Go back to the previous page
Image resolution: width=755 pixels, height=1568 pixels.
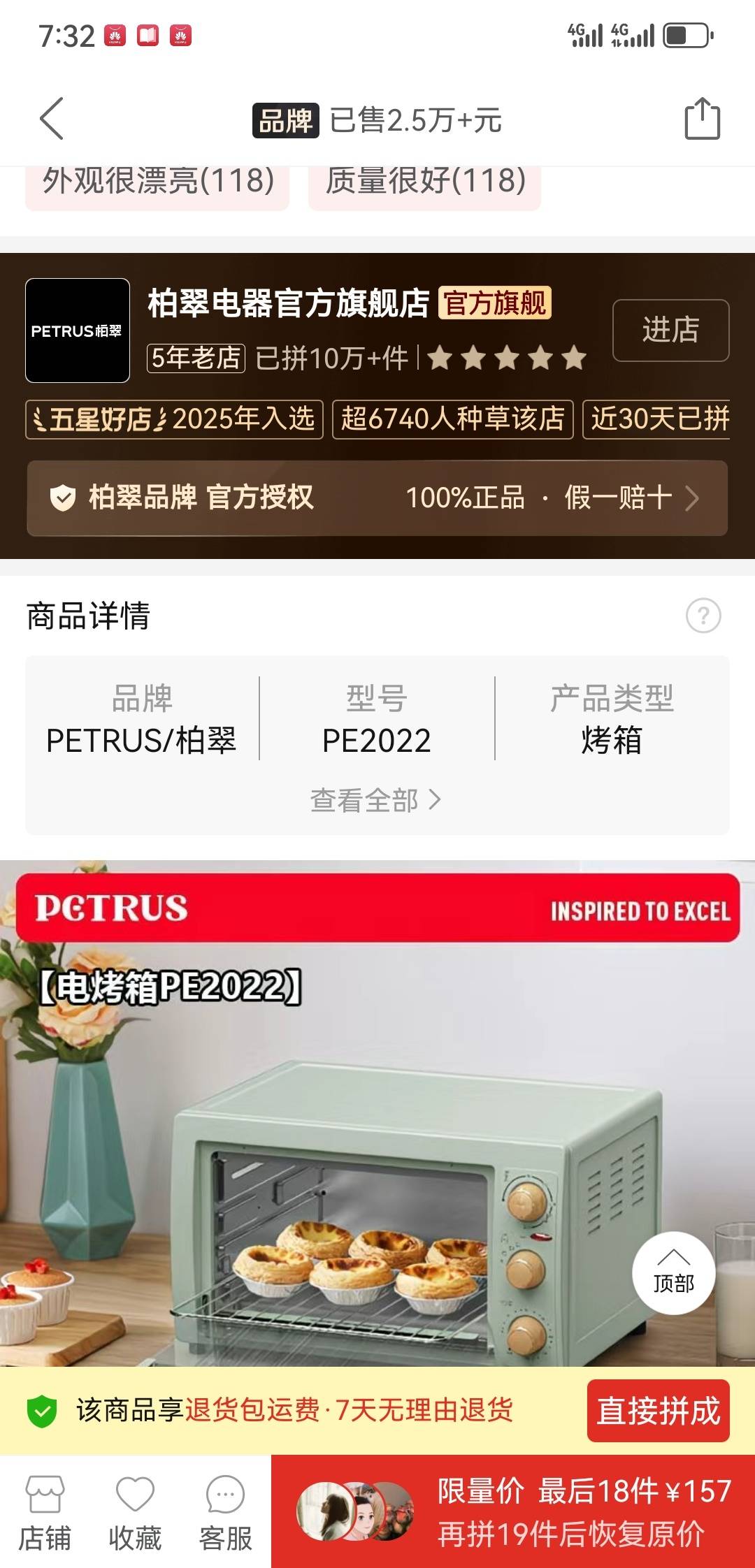(x=52, y=119)
